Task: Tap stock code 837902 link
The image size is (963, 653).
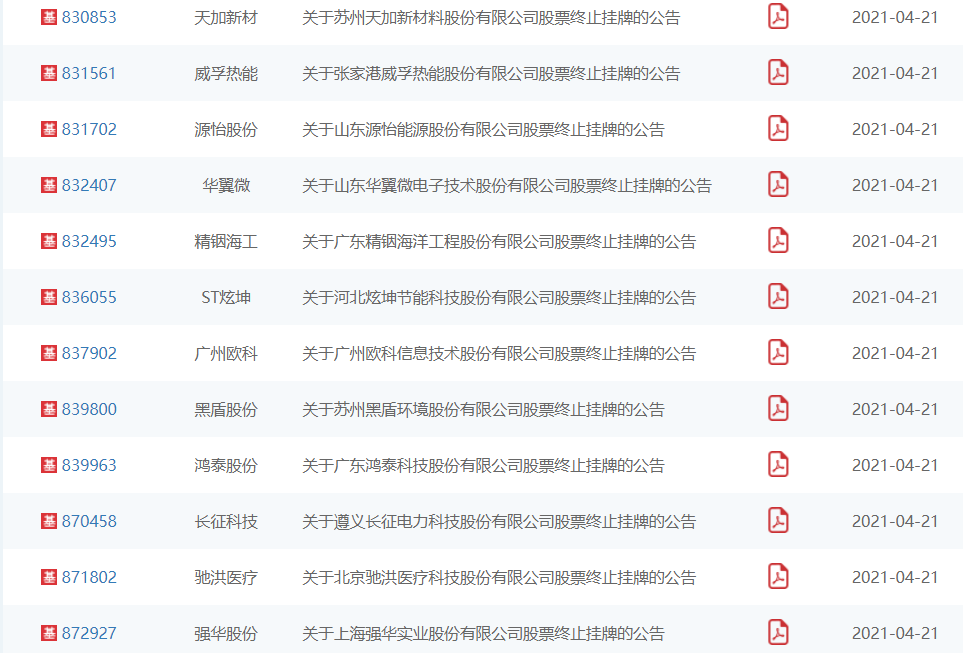Action: click(89, 353)
